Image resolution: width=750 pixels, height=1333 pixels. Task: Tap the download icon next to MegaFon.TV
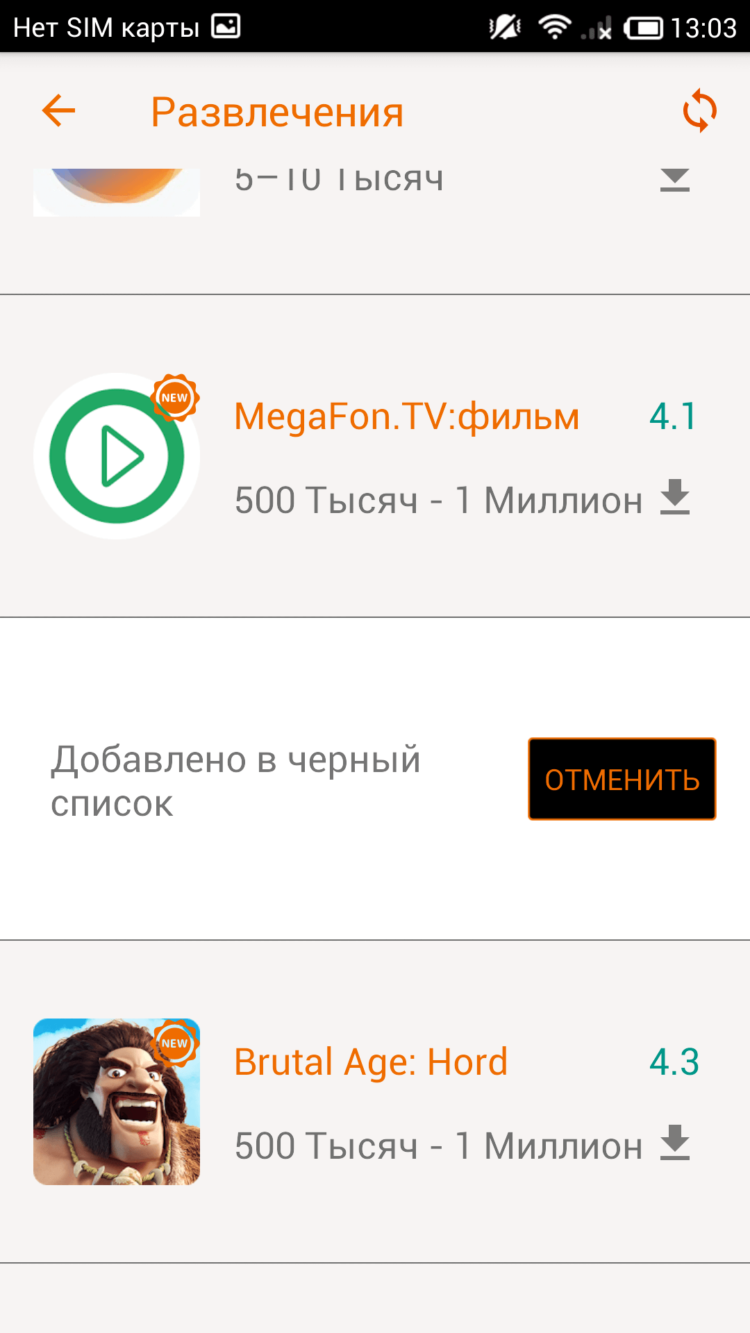pos(674,498)
